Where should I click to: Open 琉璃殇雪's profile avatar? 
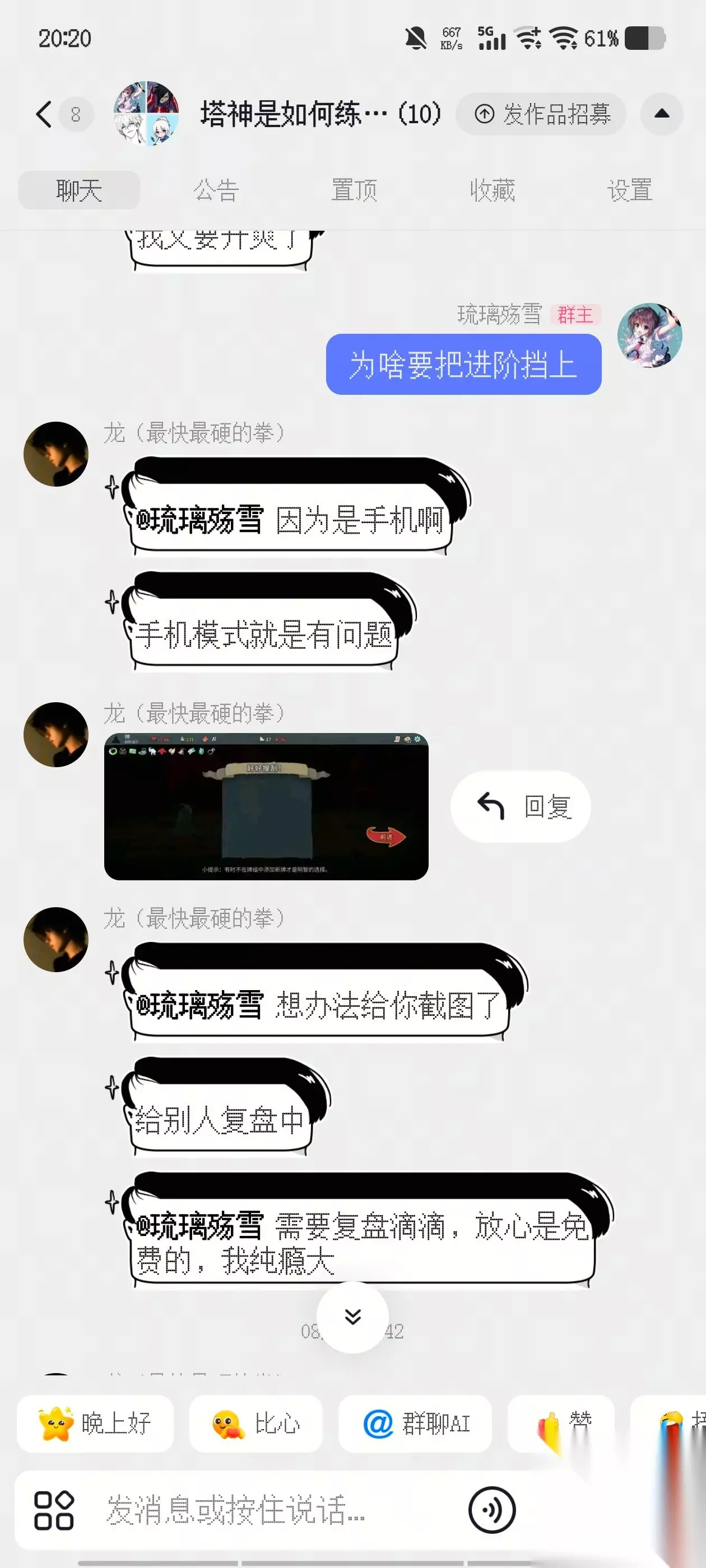pos(650,335)
